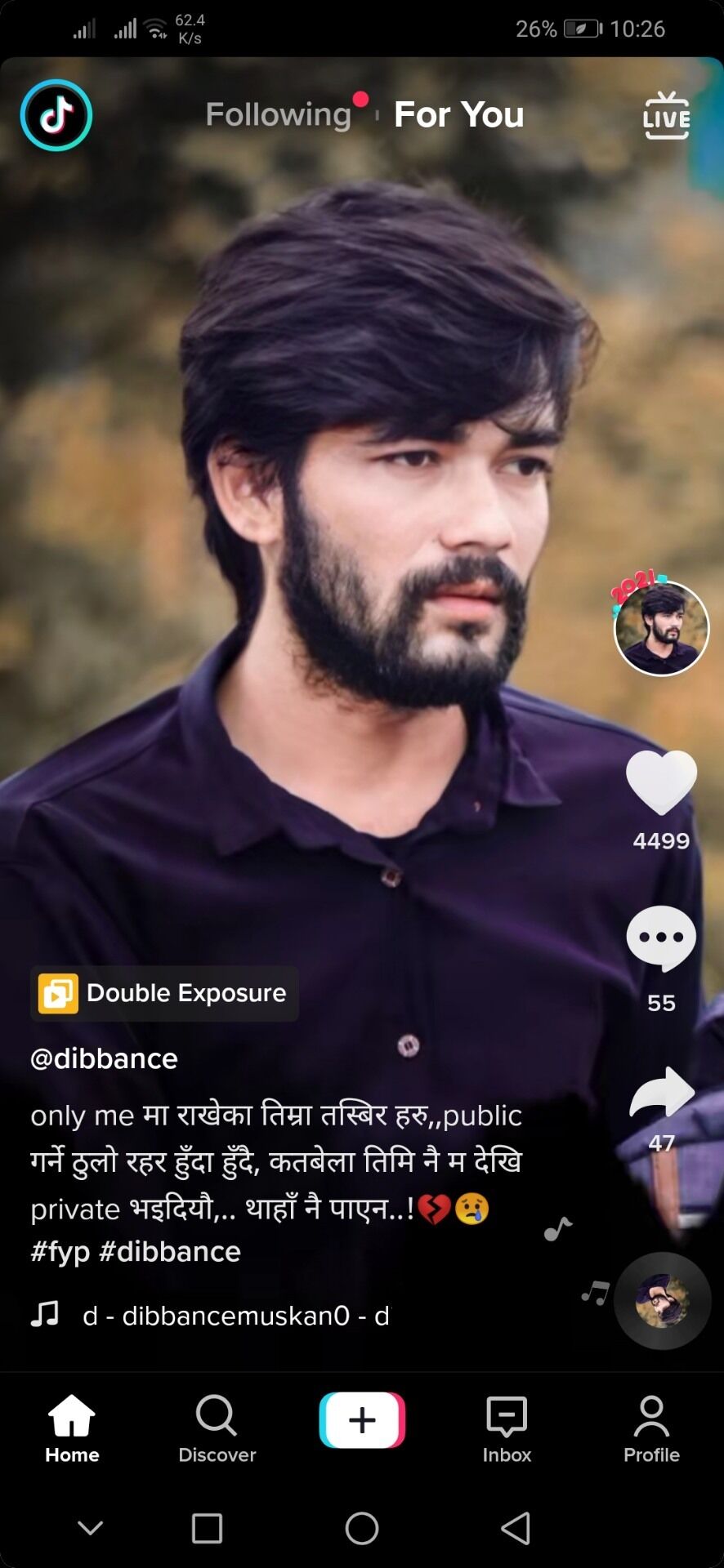Like this video with the heart icon
The height and width of the screenshot is (1568, 724).
661,782
